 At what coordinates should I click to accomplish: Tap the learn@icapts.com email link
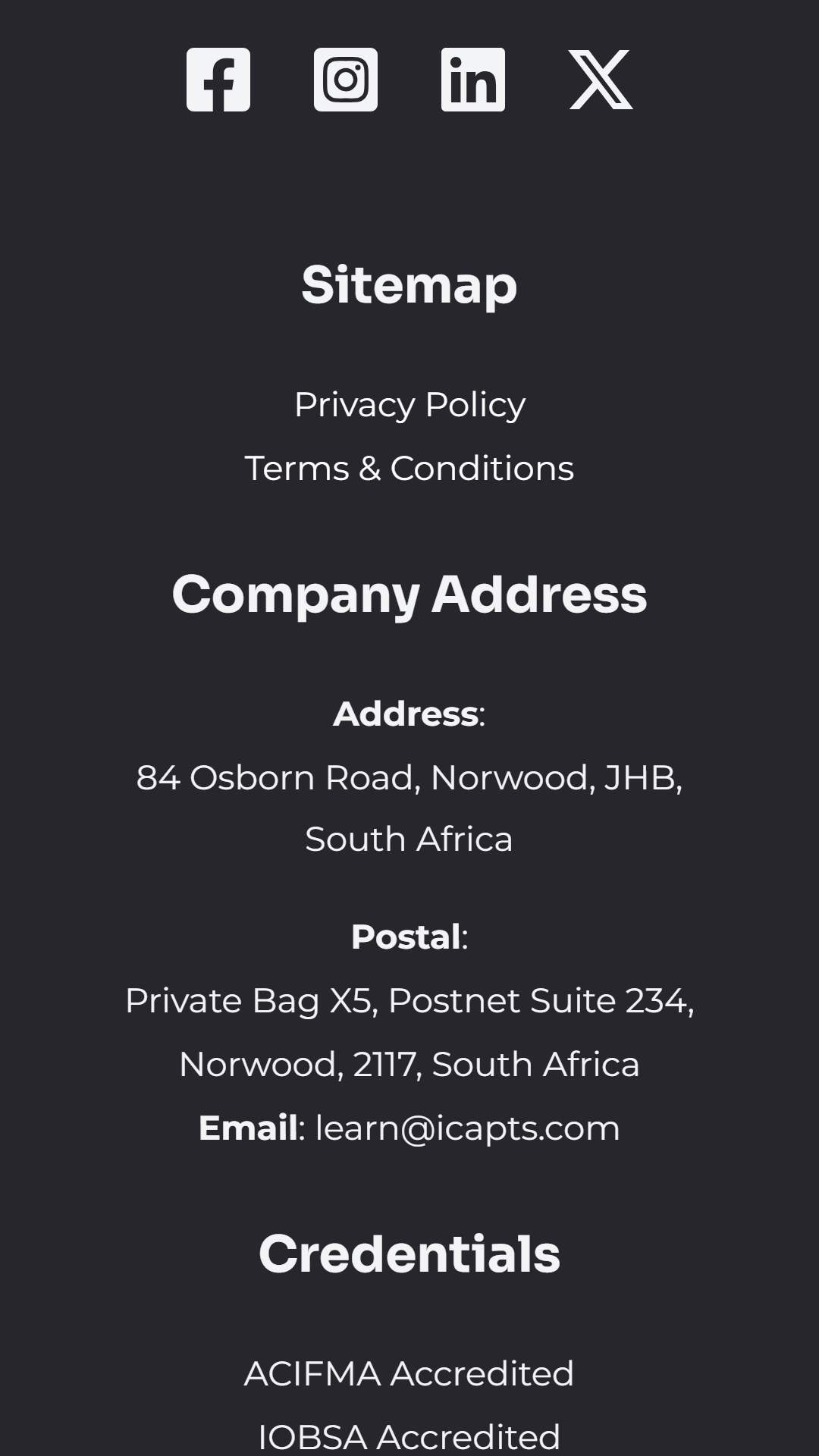467,1128
